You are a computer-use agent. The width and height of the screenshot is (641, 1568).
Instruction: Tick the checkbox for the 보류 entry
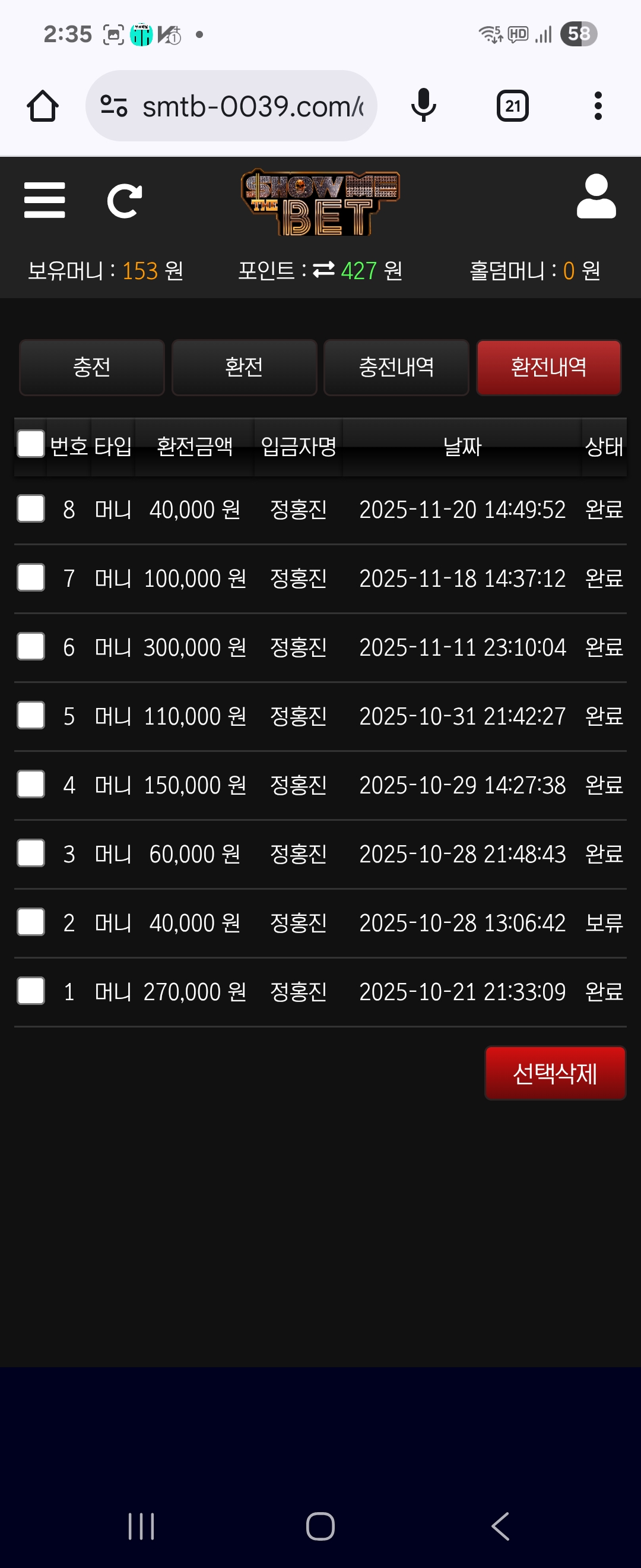click(30, 922)
